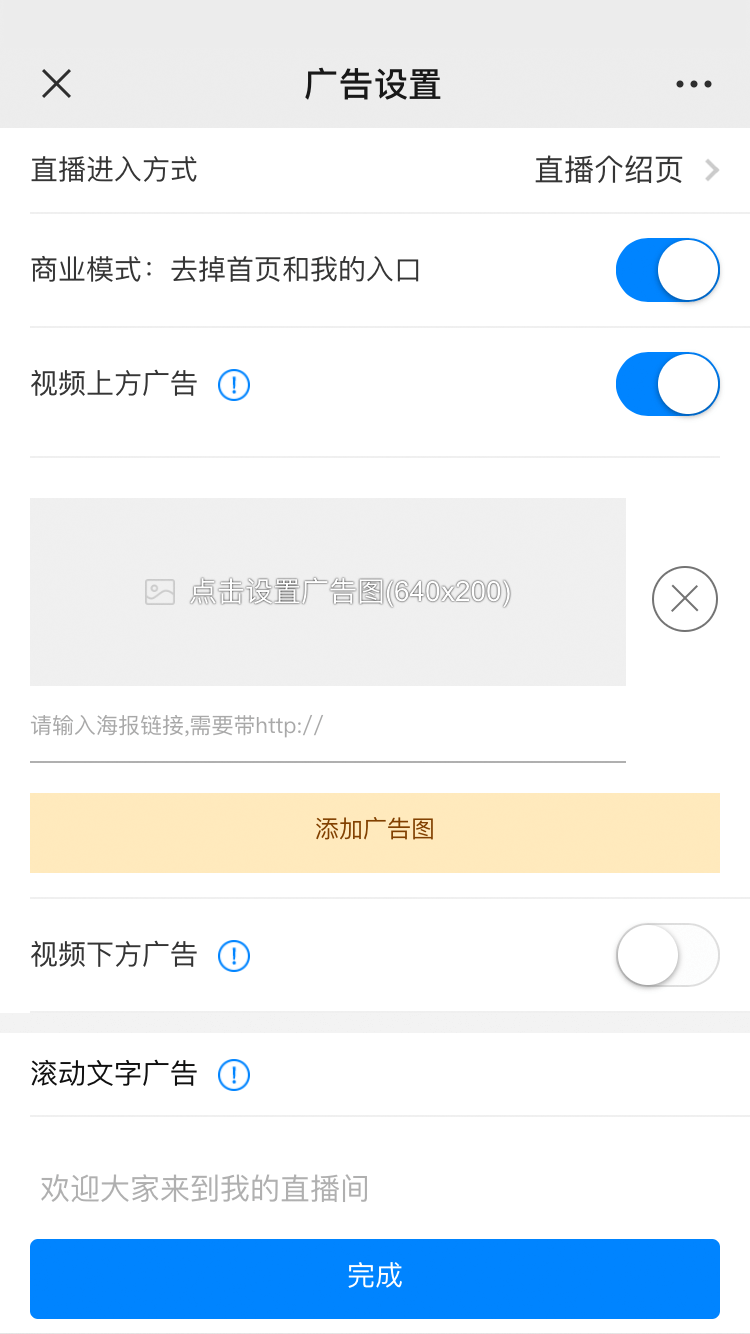Image resolution: width=750 pixels, height=1334 pixels.
Task: Focus the 海报链接 input field
Action: [328, 727]
